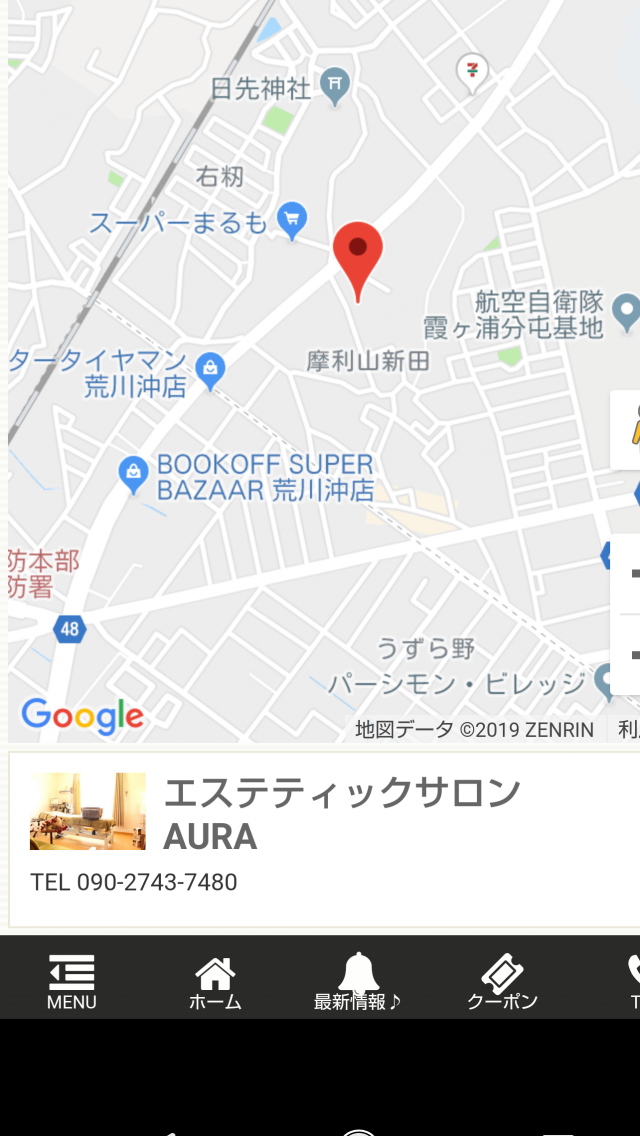
Task: Tap the 7-Eleven store marker
Action: tap(471, 72)
